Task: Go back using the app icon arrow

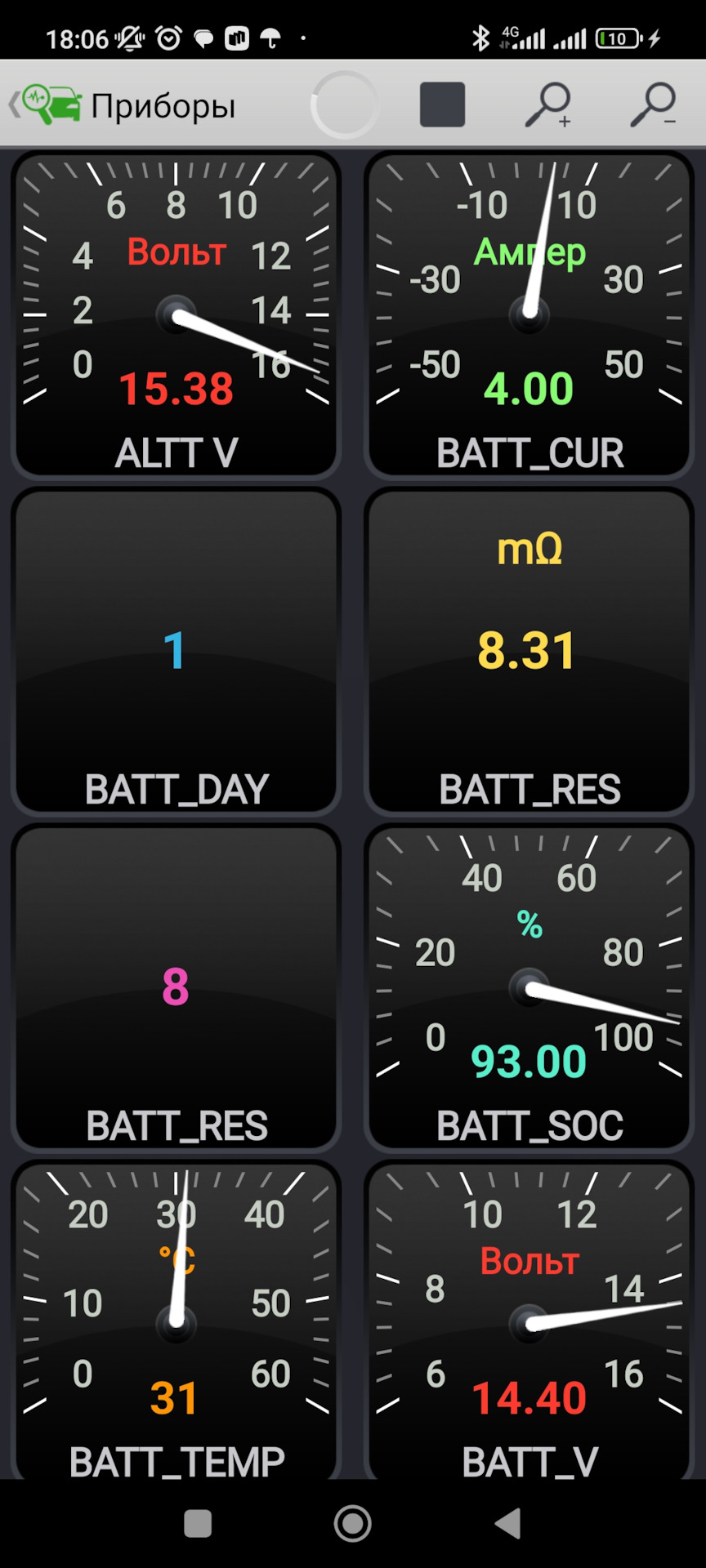Action: [x=45, y=105]
